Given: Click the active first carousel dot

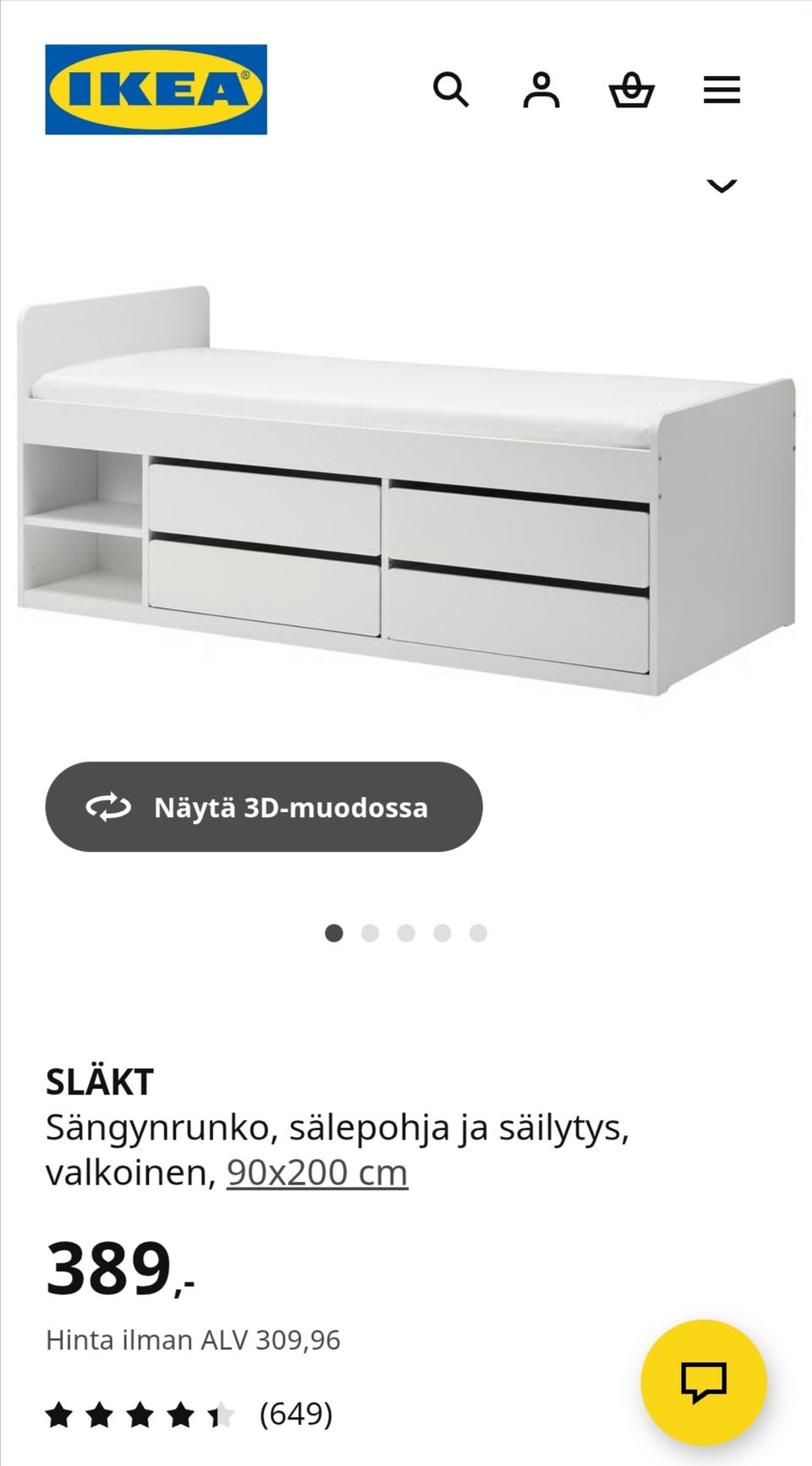Looking at the screenshot, I should pyautogui.click(x=334, y=931).
